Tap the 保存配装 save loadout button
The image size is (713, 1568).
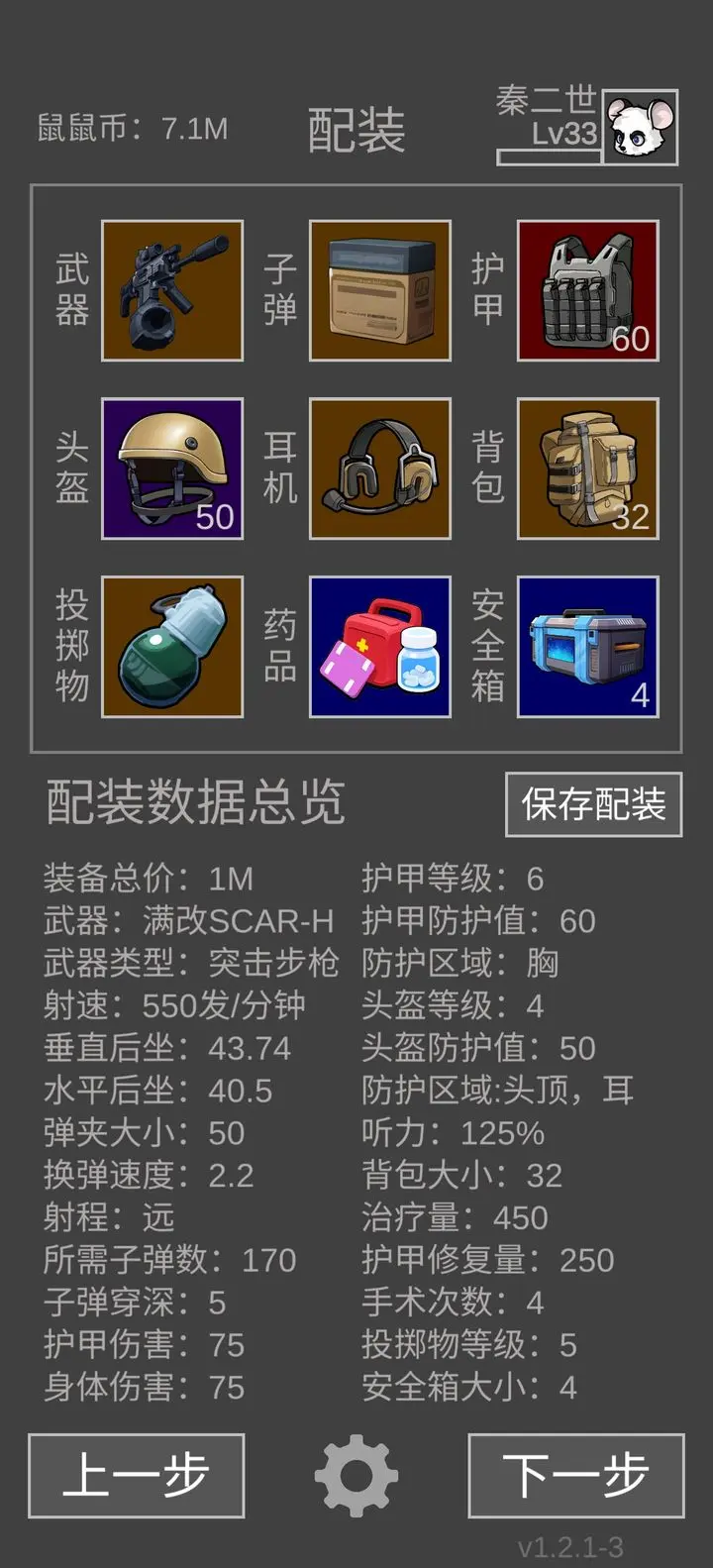(593, 804)
